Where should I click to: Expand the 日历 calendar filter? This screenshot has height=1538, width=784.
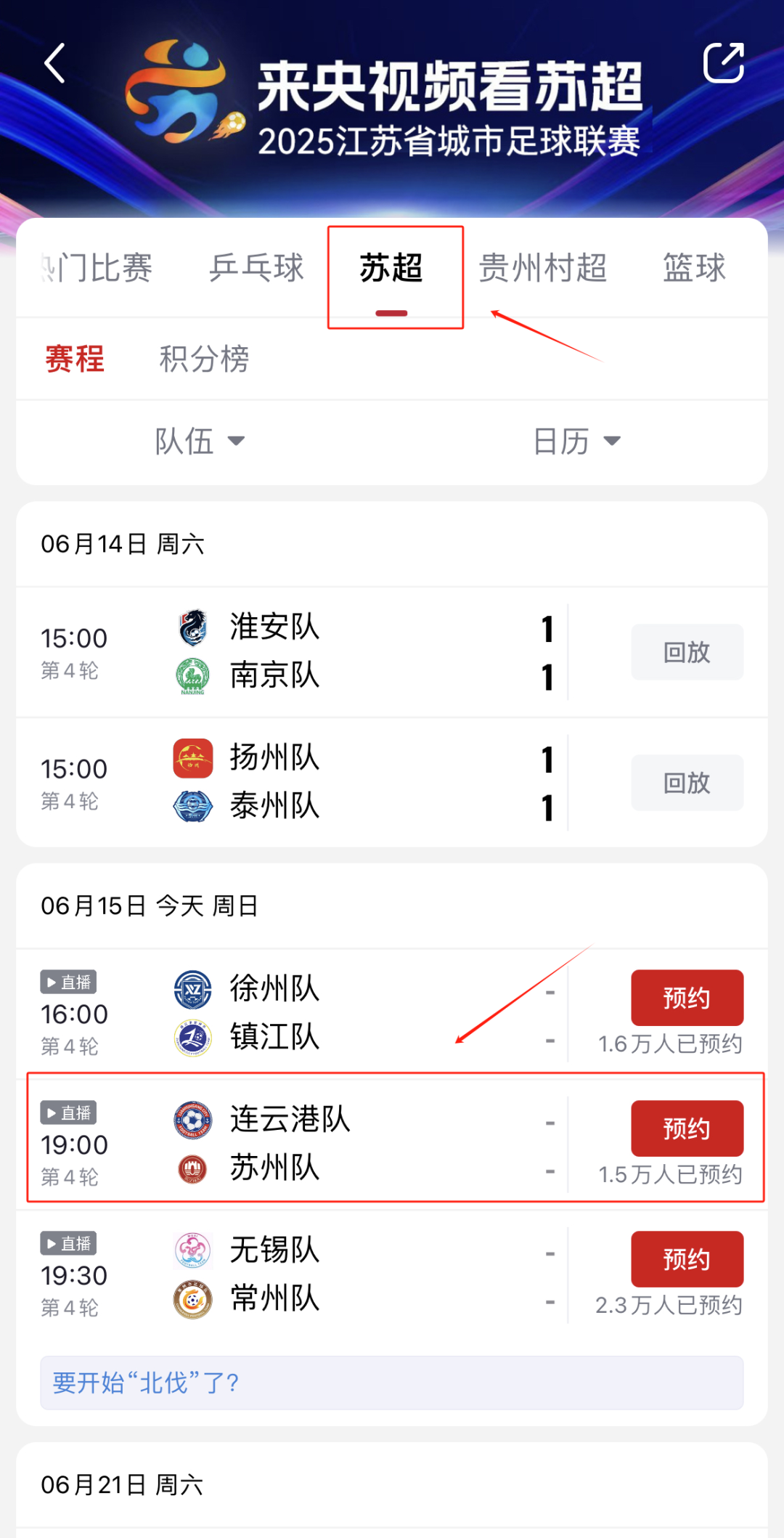(576, 441)
